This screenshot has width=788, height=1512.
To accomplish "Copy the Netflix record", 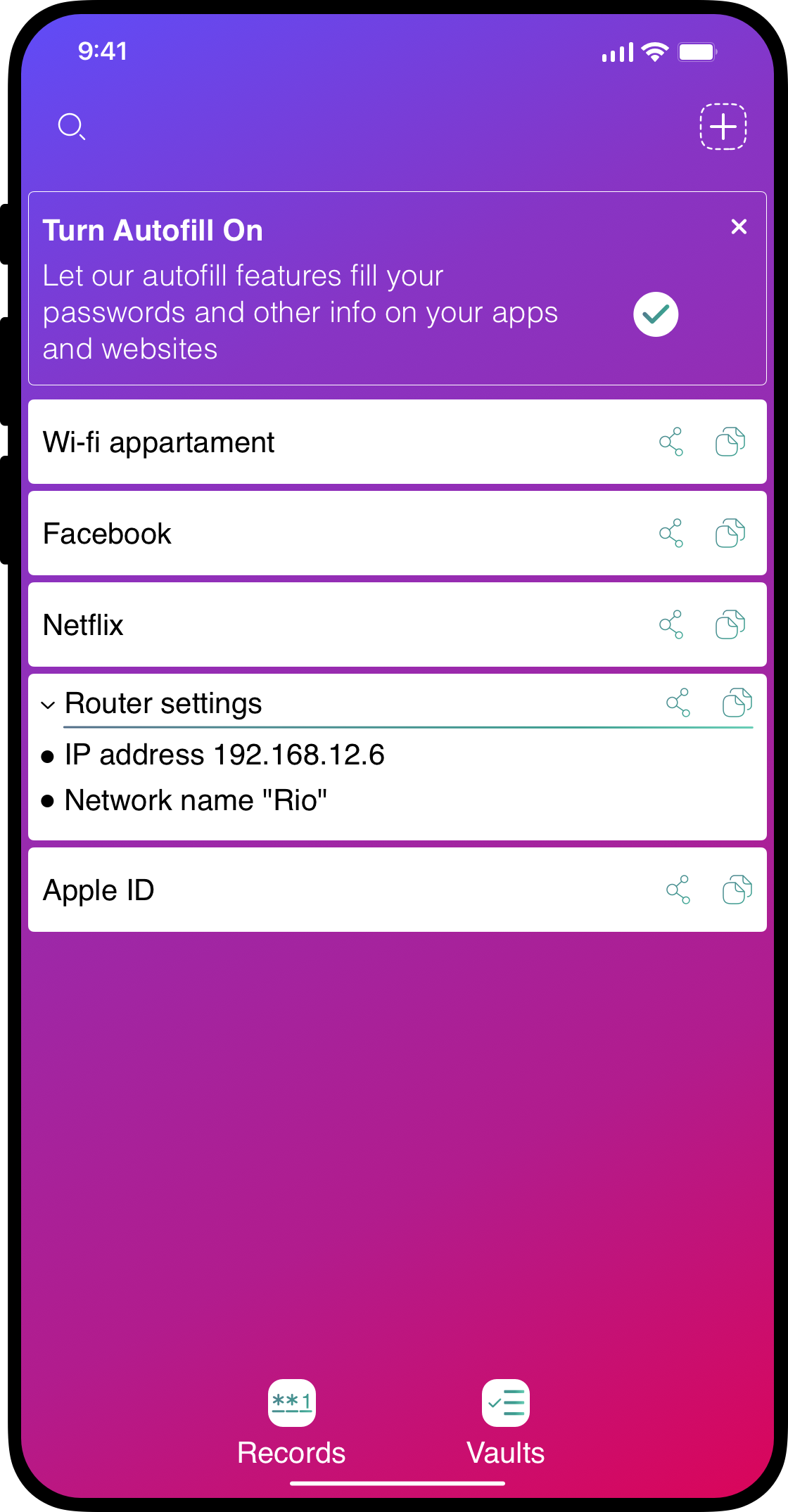I will (x=730, y=624).
